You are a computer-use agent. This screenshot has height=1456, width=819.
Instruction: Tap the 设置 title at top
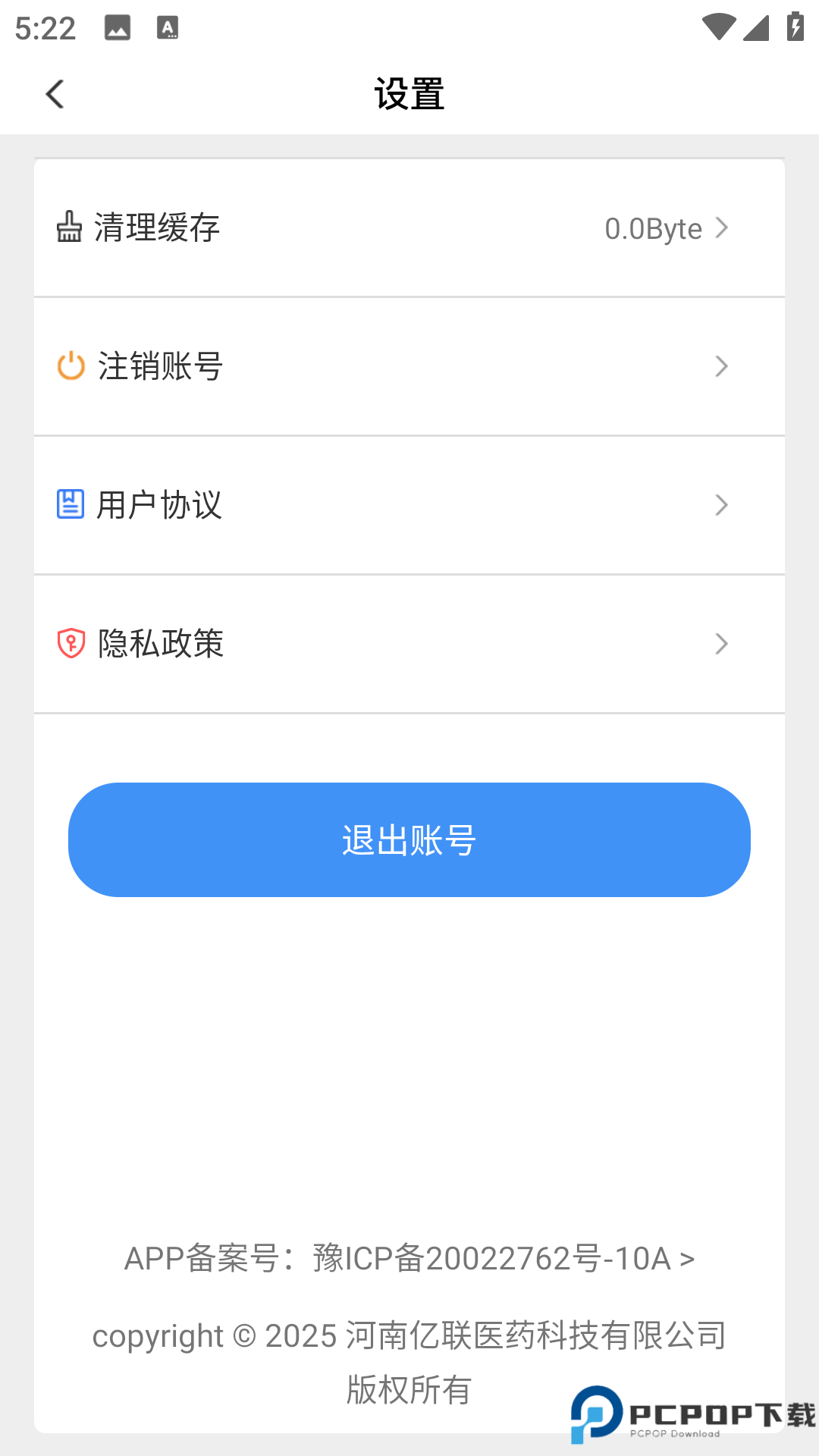tap(409, 93)
